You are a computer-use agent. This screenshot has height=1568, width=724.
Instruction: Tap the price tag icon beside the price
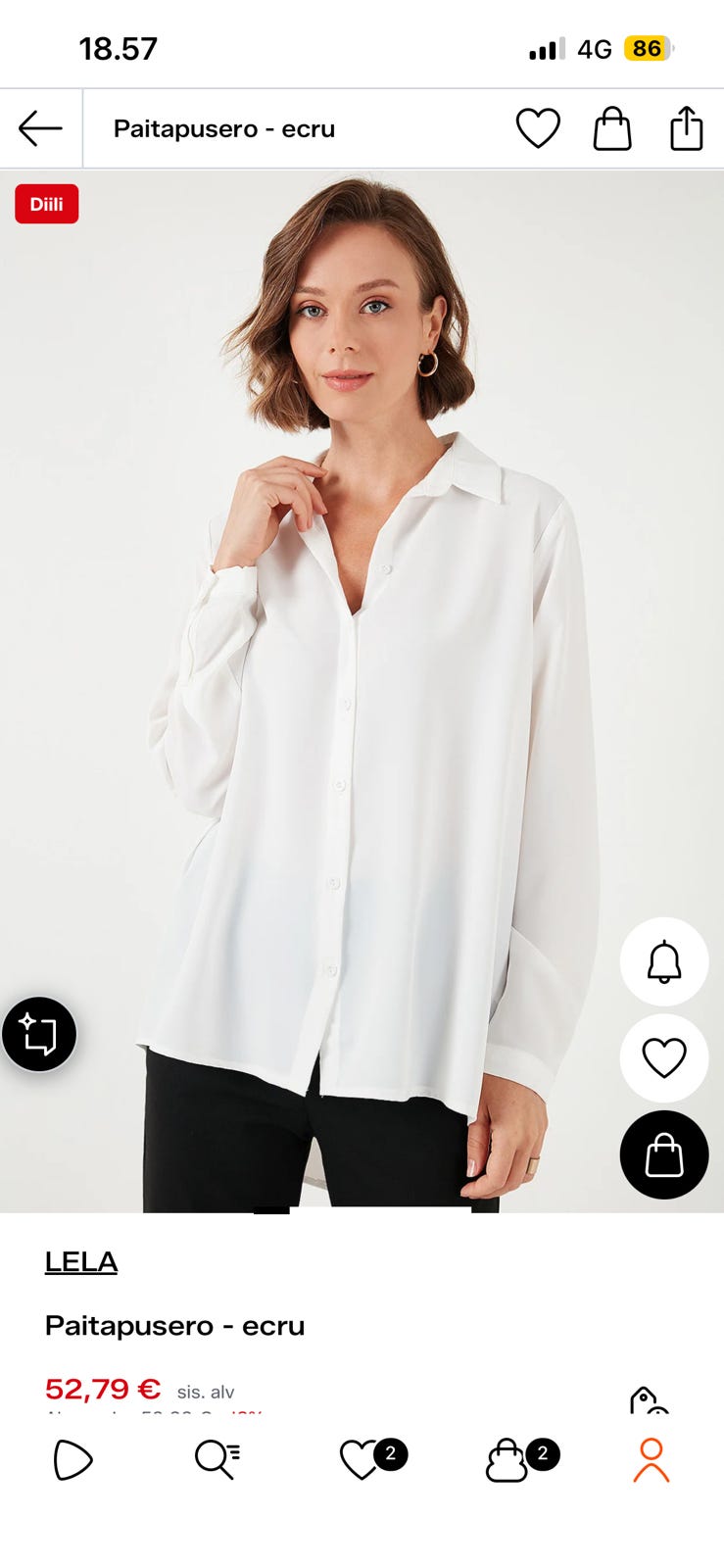(x=649, y=1399)
